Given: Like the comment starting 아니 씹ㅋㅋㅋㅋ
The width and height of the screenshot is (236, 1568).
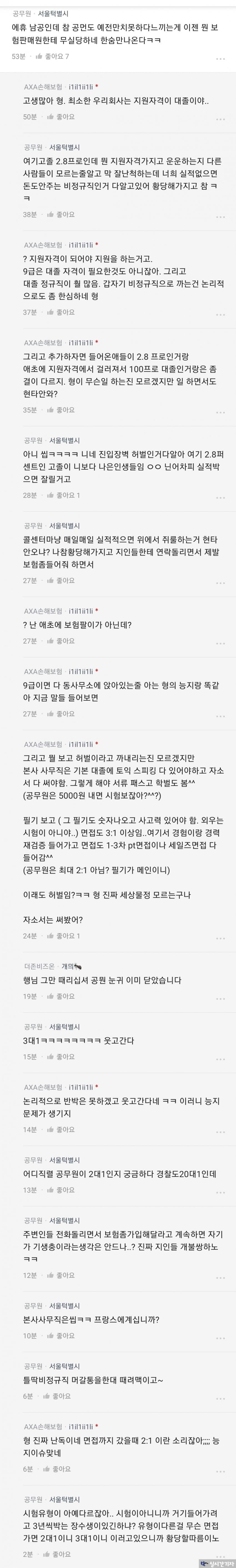Looking at the screenshot, I should (63, 495).
